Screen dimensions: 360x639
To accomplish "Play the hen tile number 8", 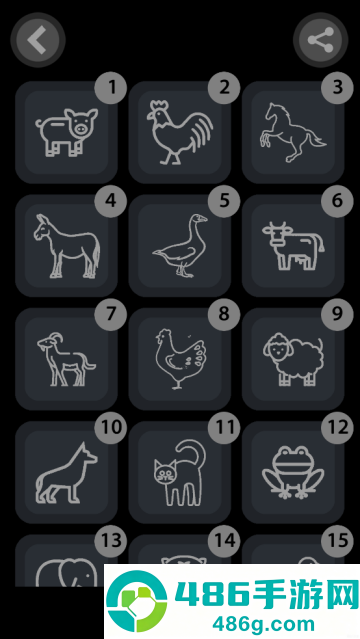I will 180,359.
